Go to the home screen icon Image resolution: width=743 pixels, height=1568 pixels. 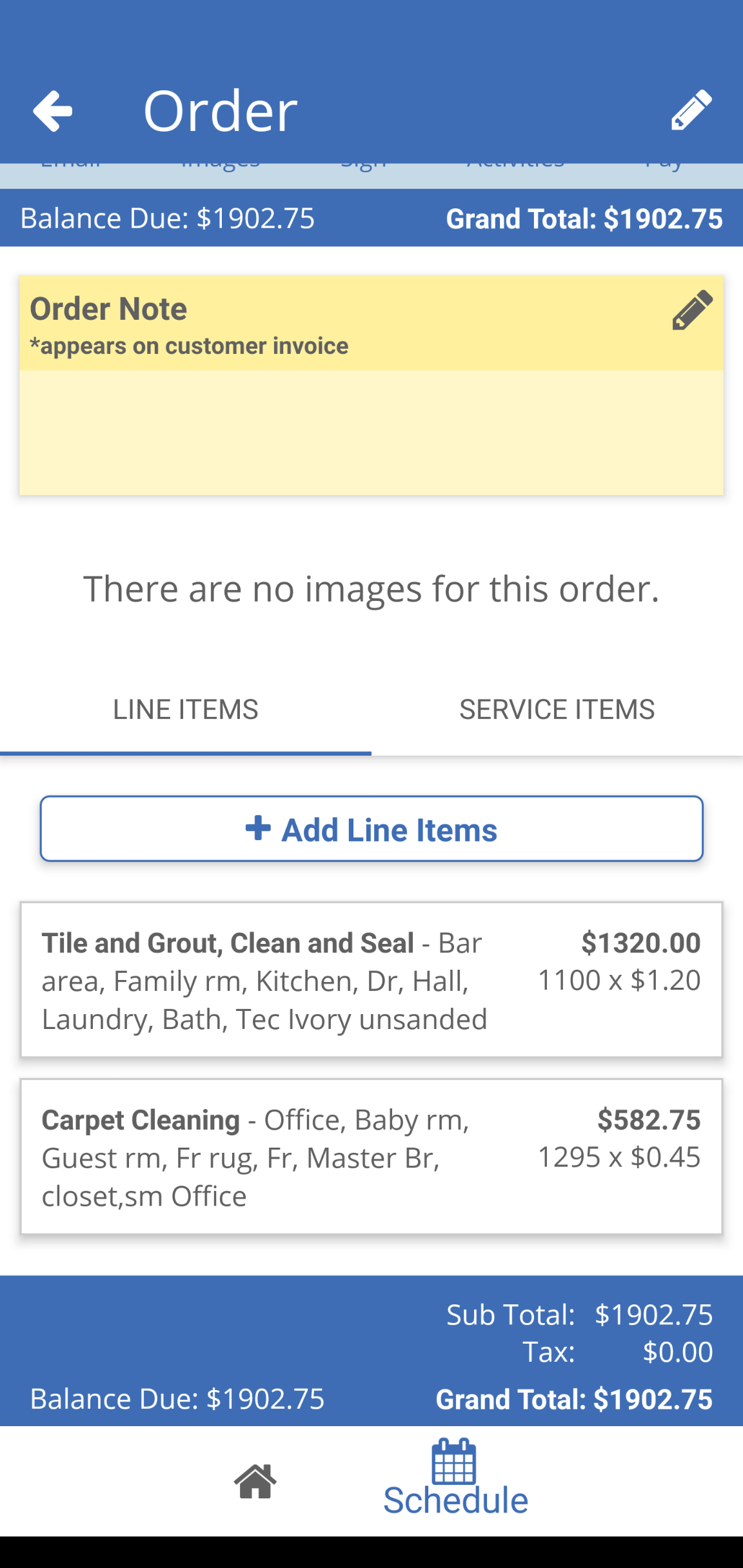(x=255, y=1482)
